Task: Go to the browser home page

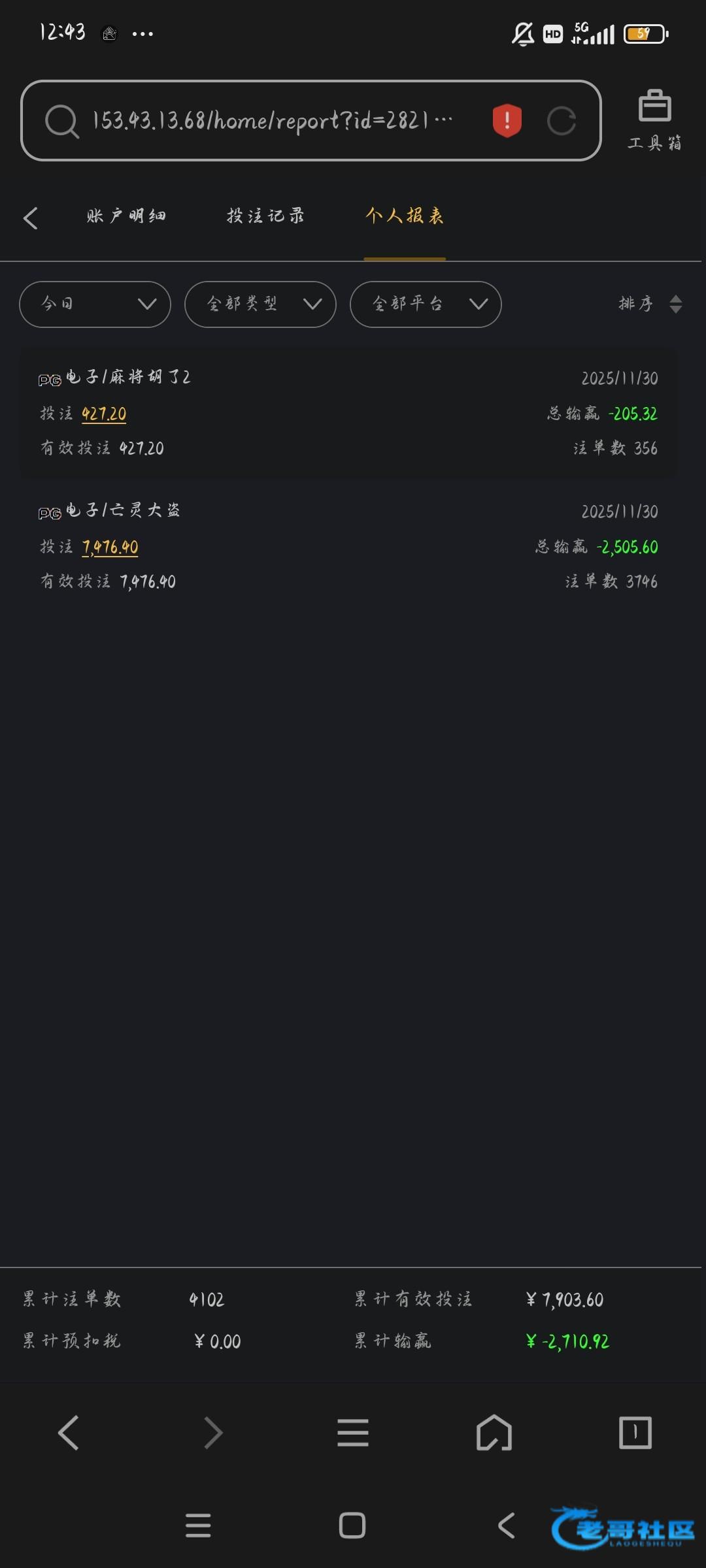Action: tap(494, 1433)
